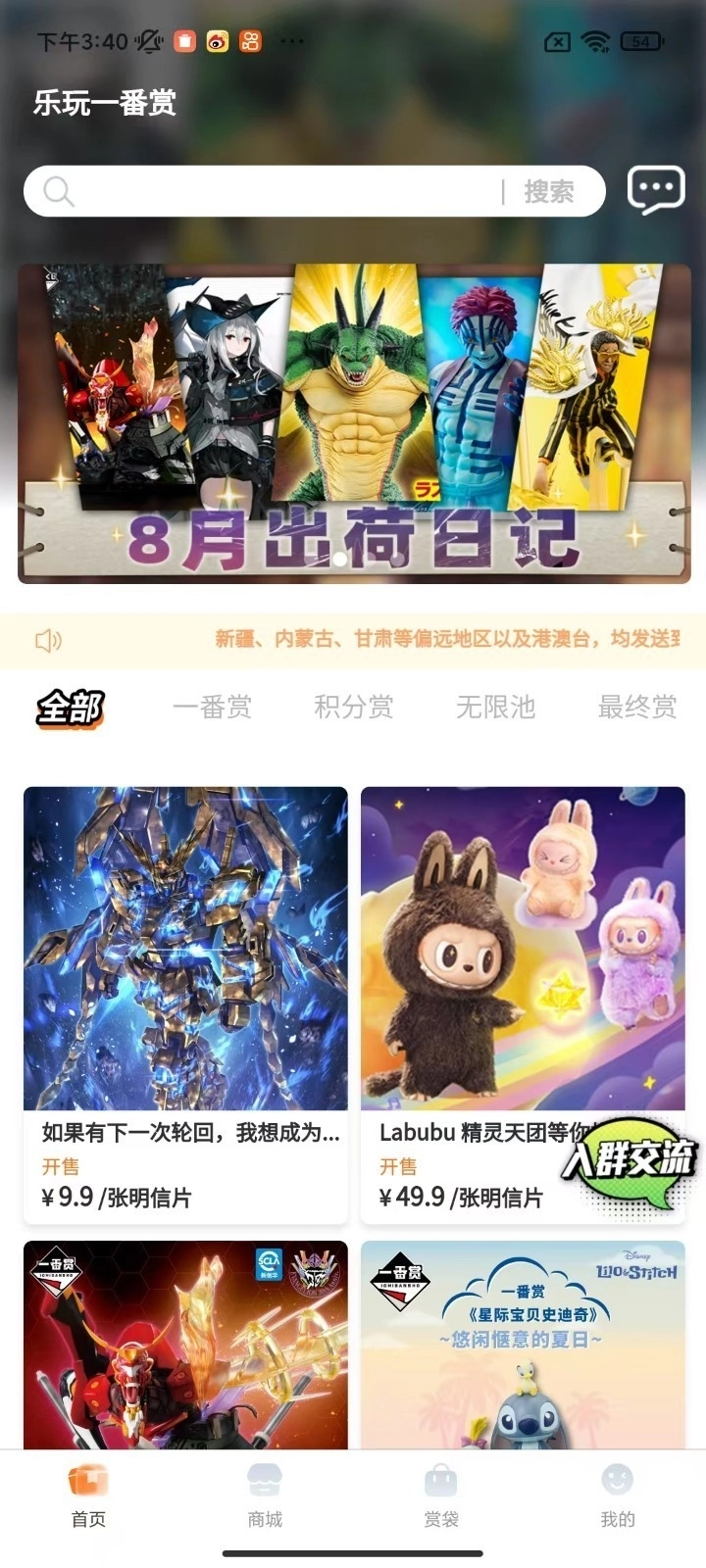This screenshot has width=706, height=1568.
Task: Open the 商城 mall icon in bottom navigation
Action: click(x=265, y=1485)
